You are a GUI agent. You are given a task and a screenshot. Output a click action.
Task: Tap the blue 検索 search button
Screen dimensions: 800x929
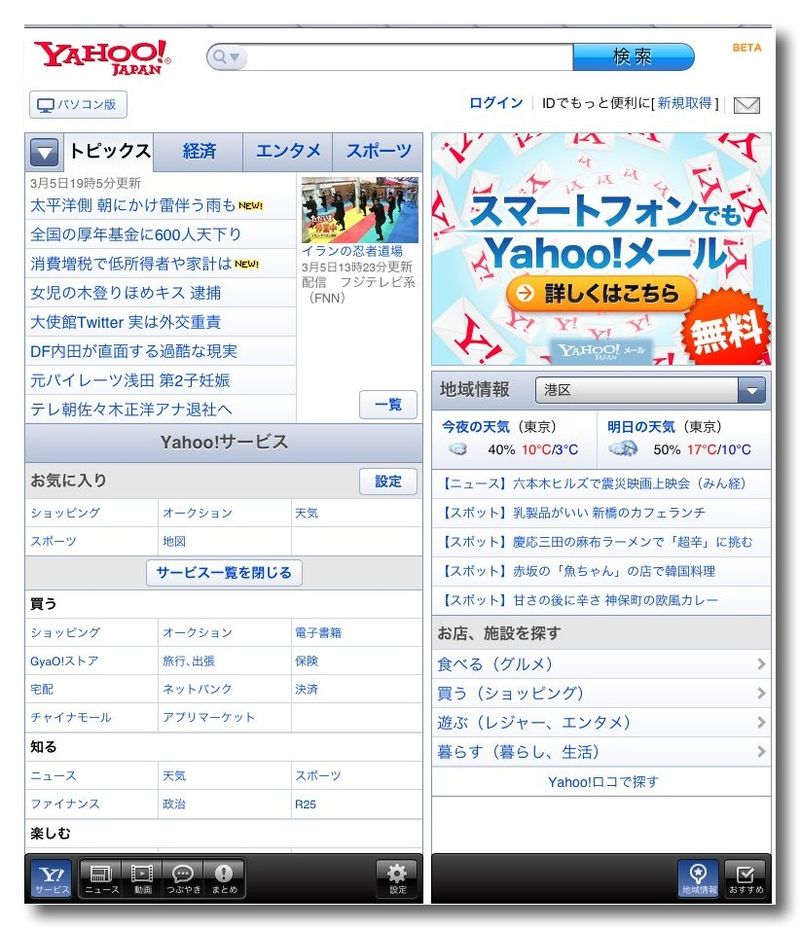(632, 57)
